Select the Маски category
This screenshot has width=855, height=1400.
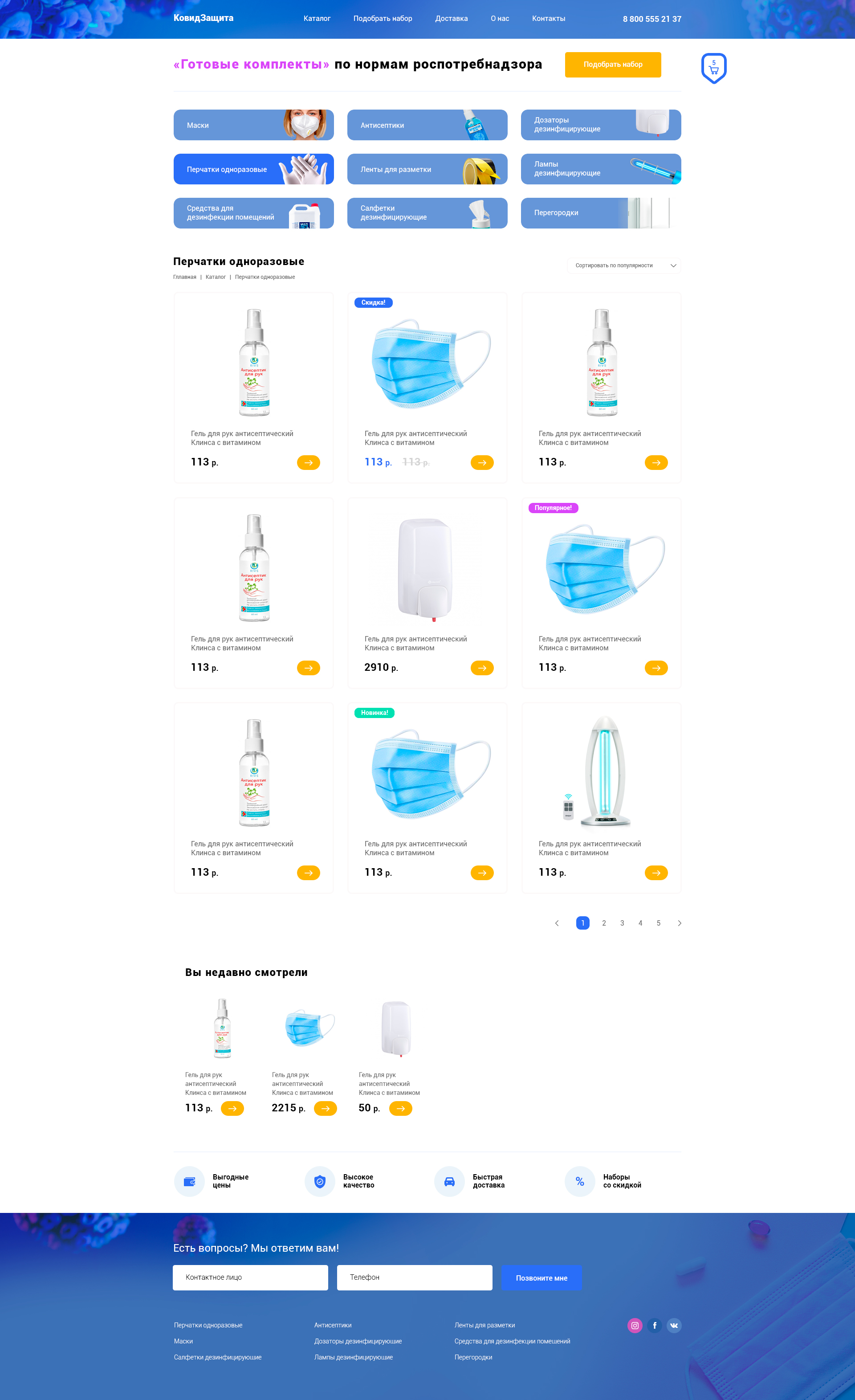253,125
